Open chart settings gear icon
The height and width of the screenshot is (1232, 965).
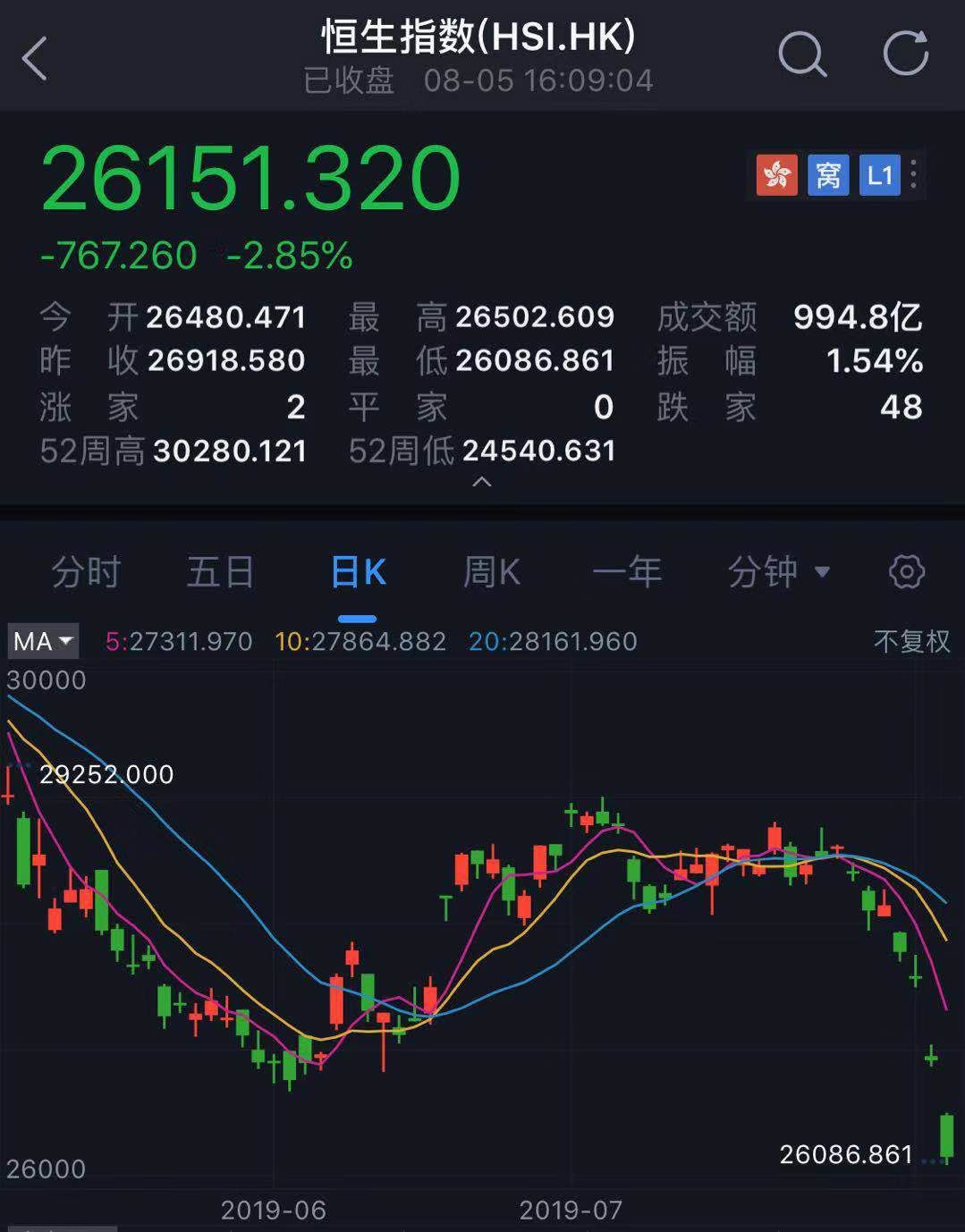(907, 571)
